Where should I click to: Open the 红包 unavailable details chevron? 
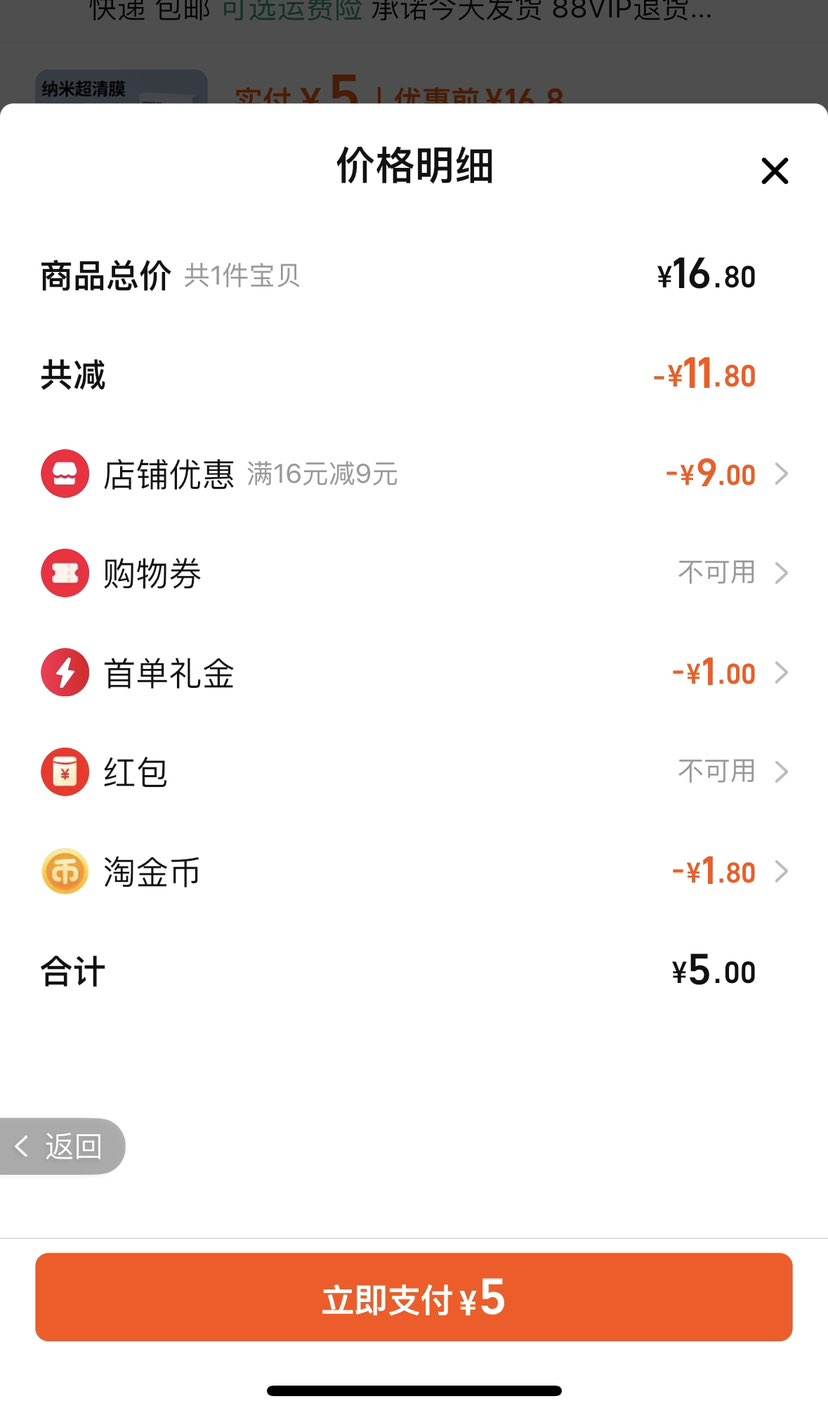pos(781,772)
